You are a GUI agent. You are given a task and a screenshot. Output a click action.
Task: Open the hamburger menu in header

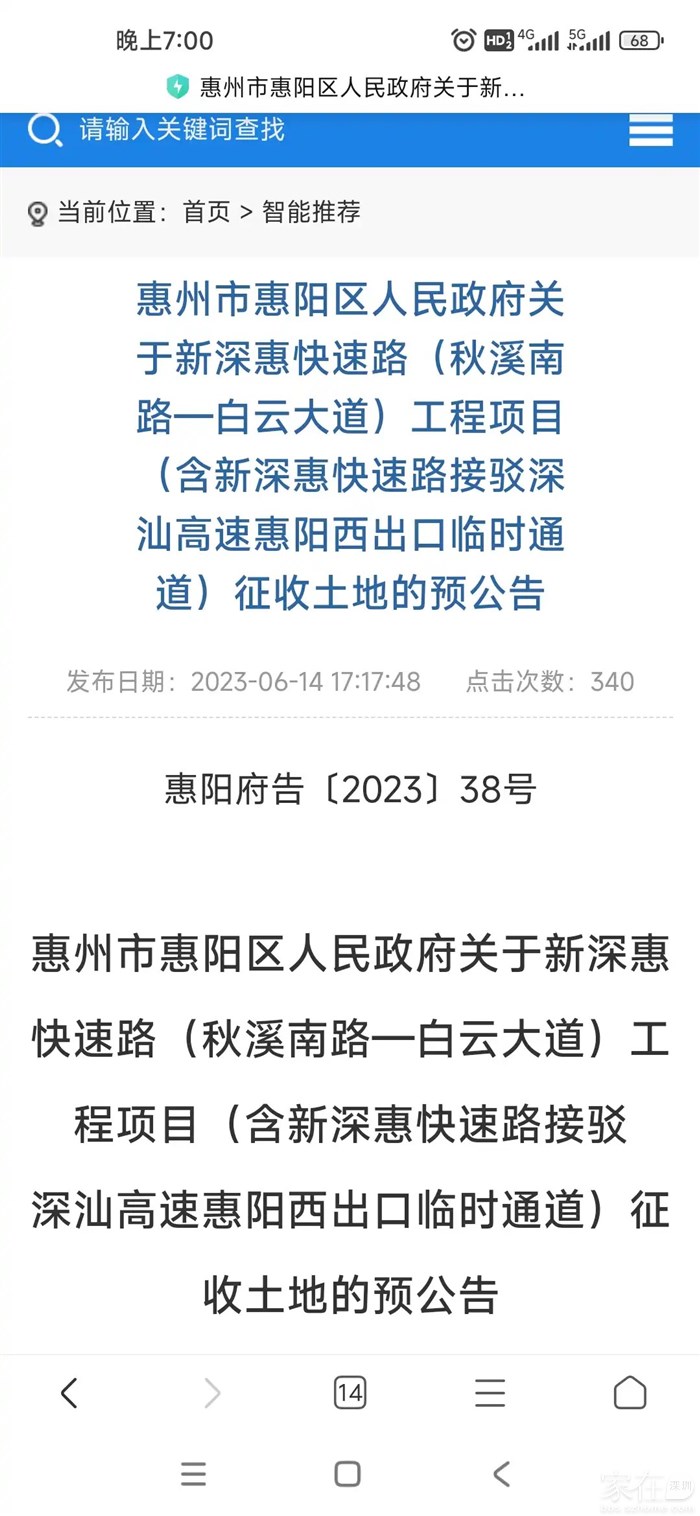click(650, 131)
